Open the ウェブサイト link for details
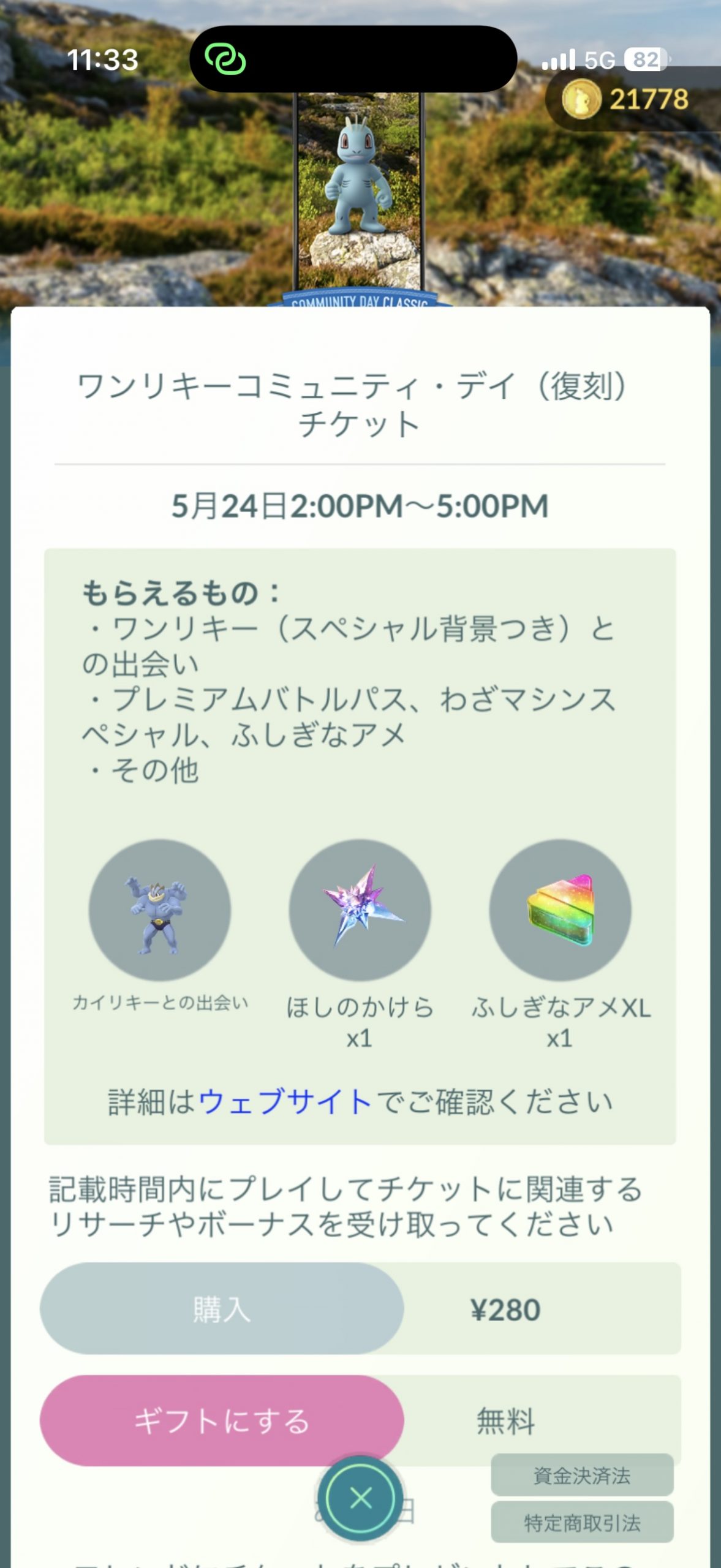This screenshot has width=721, height=1568. 285,1101
